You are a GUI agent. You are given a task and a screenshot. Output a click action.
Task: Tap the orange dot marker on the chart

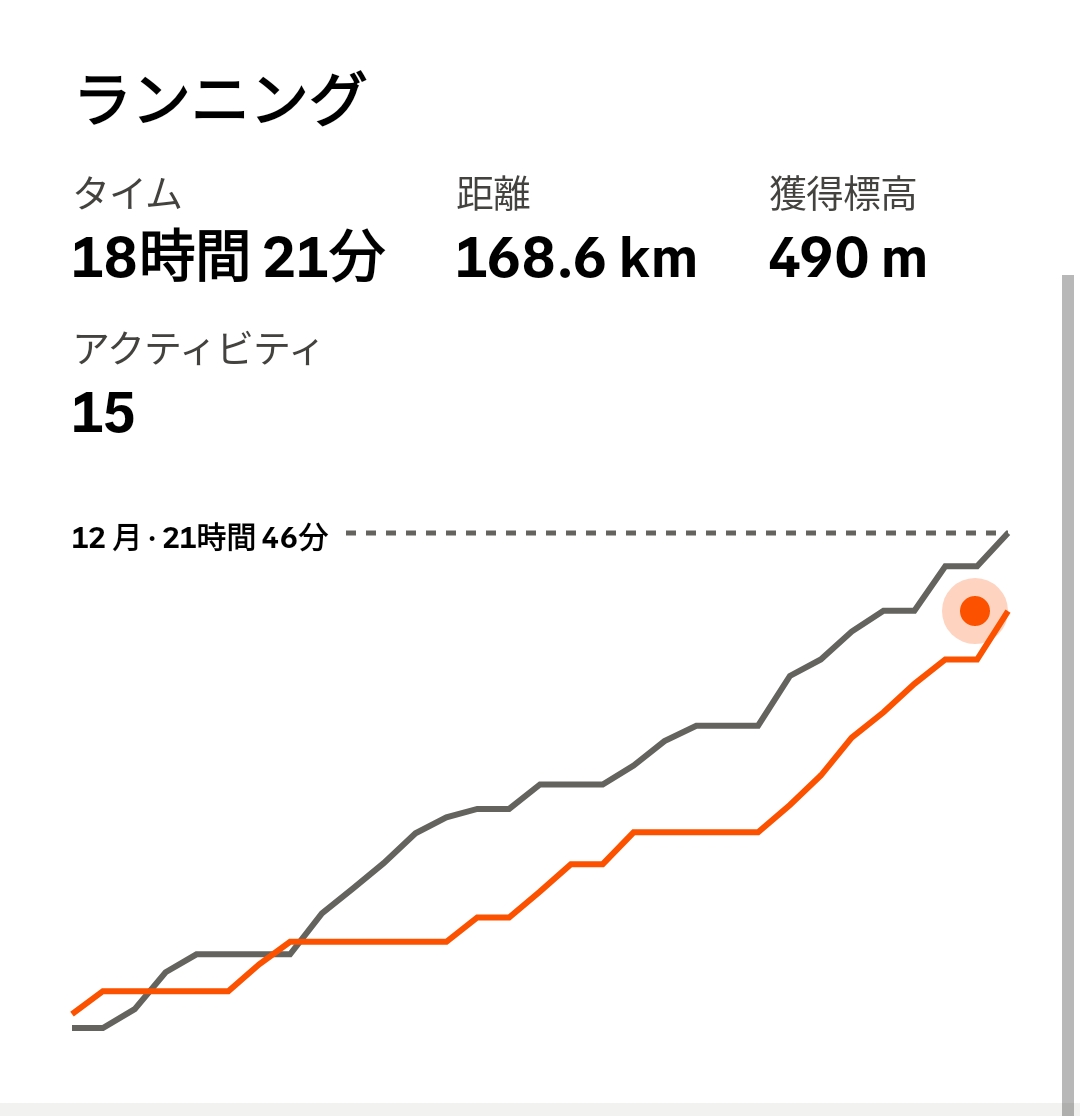click(974, 610)
